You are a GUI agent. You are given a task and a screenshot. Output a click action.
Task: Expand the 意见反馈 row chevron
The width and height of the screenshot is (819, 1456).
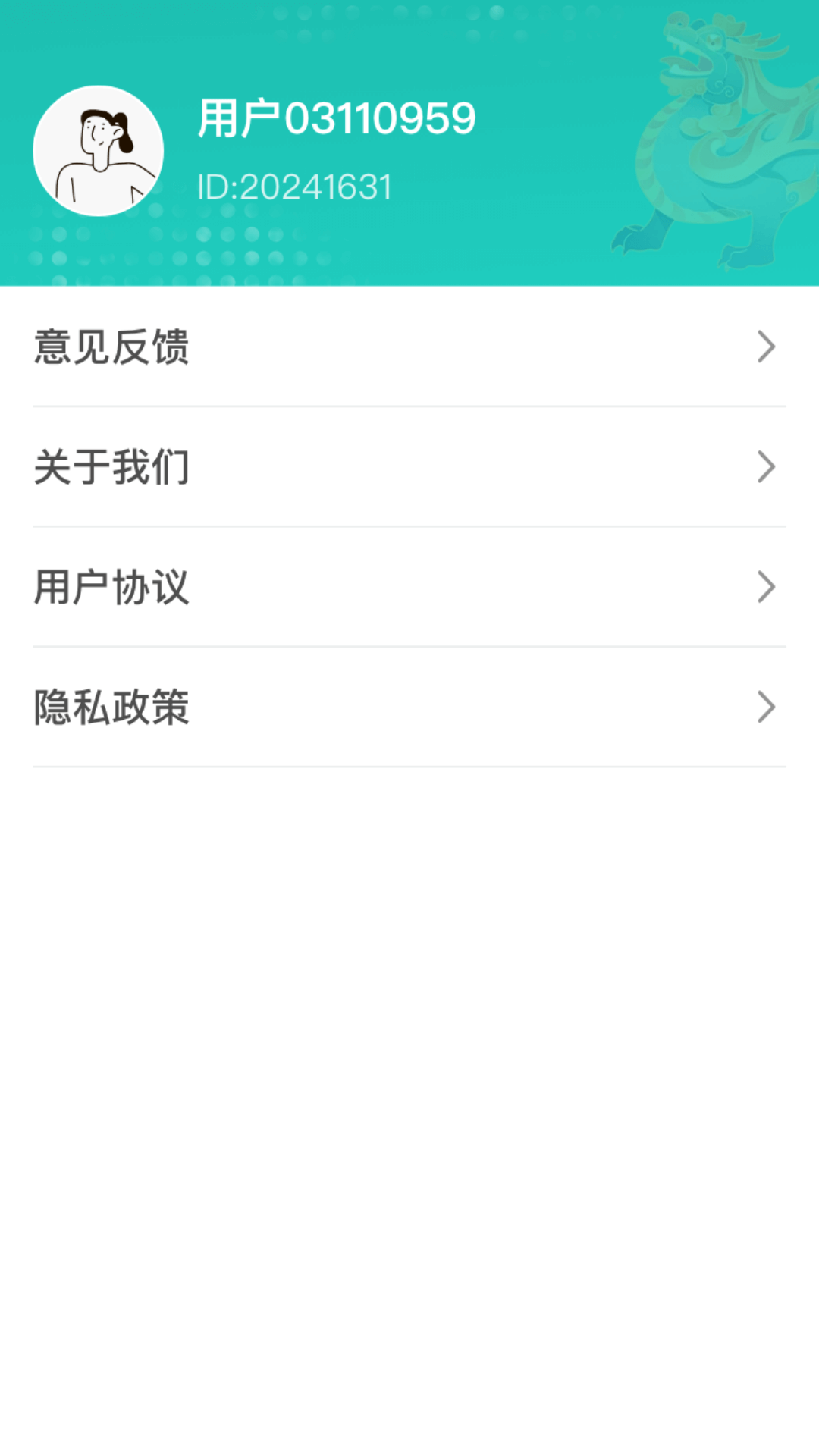[x=765, y=347]
